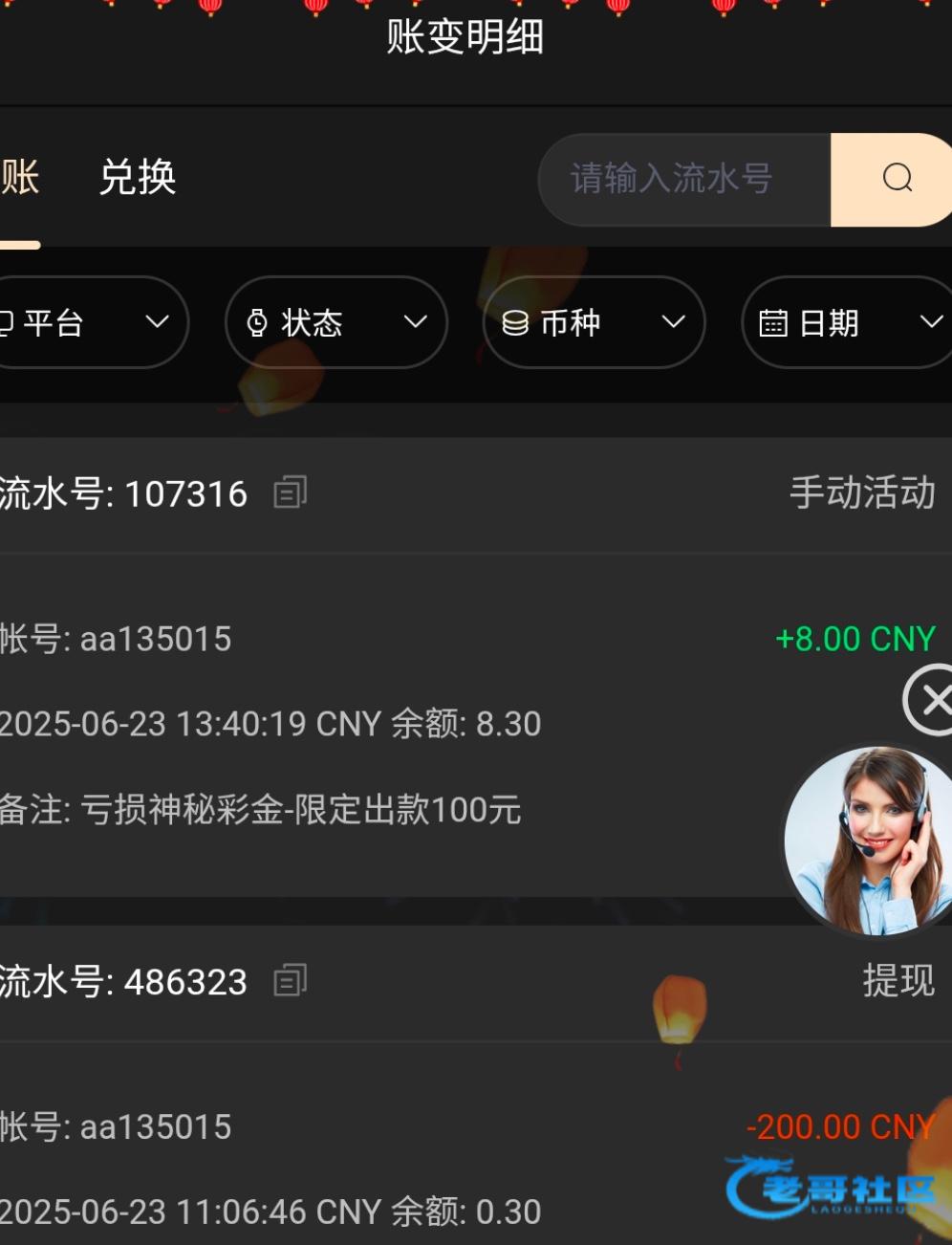This screenshot has height=1245, width=952.
Task: Copy serial number 107316
Action: (x=290, y=492)
